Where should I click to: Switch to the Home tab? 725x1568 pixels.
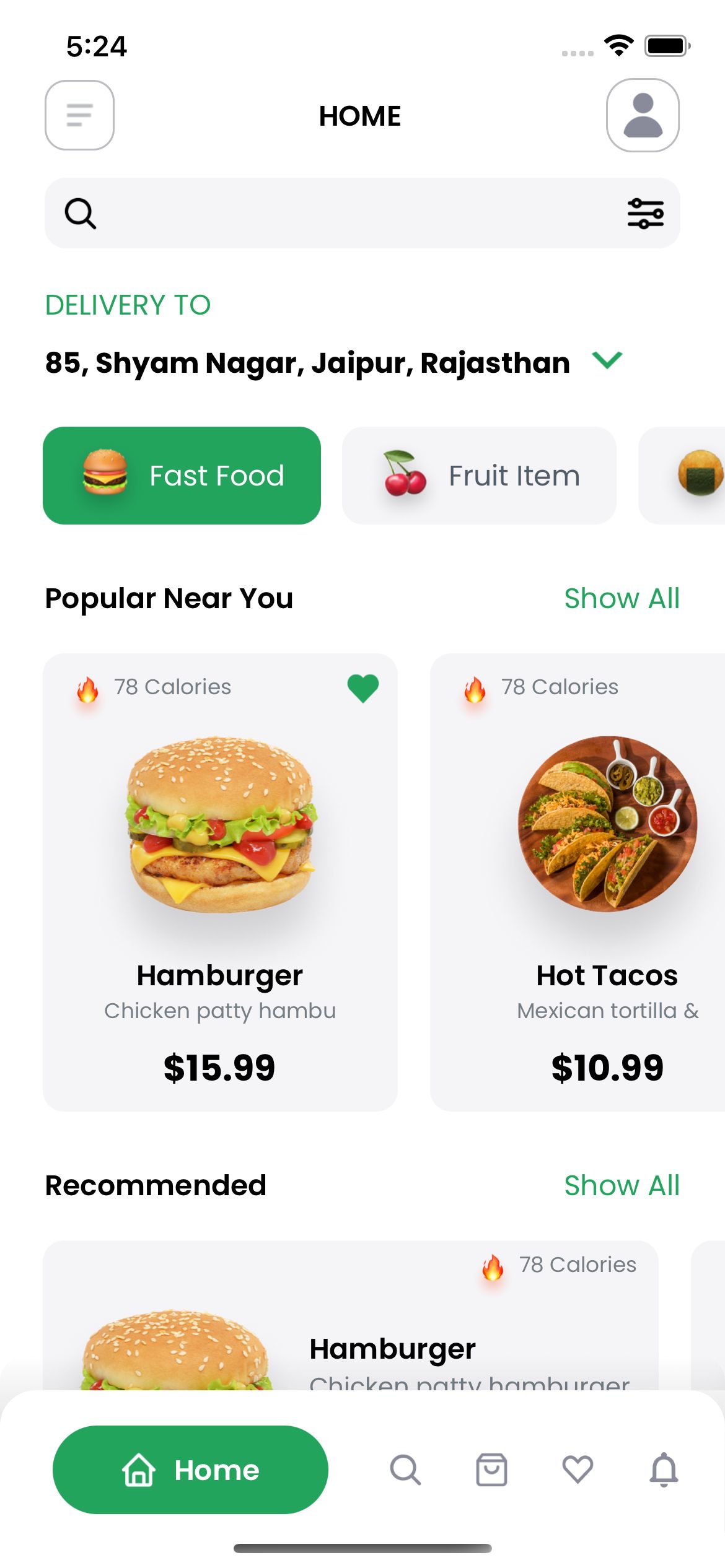click(x=190, y=1470)
